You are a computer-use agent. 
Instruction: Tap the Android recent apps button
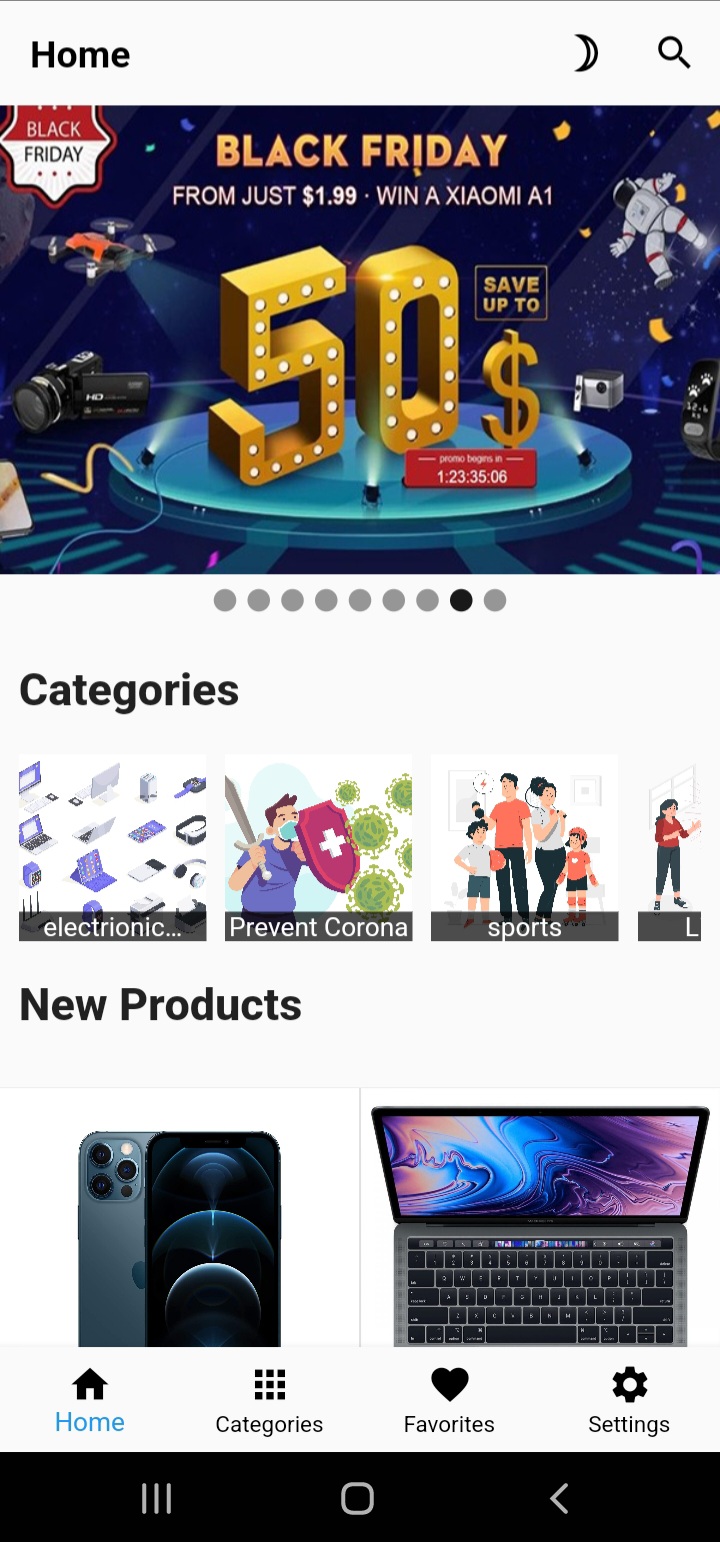(x=157, y=1499)
